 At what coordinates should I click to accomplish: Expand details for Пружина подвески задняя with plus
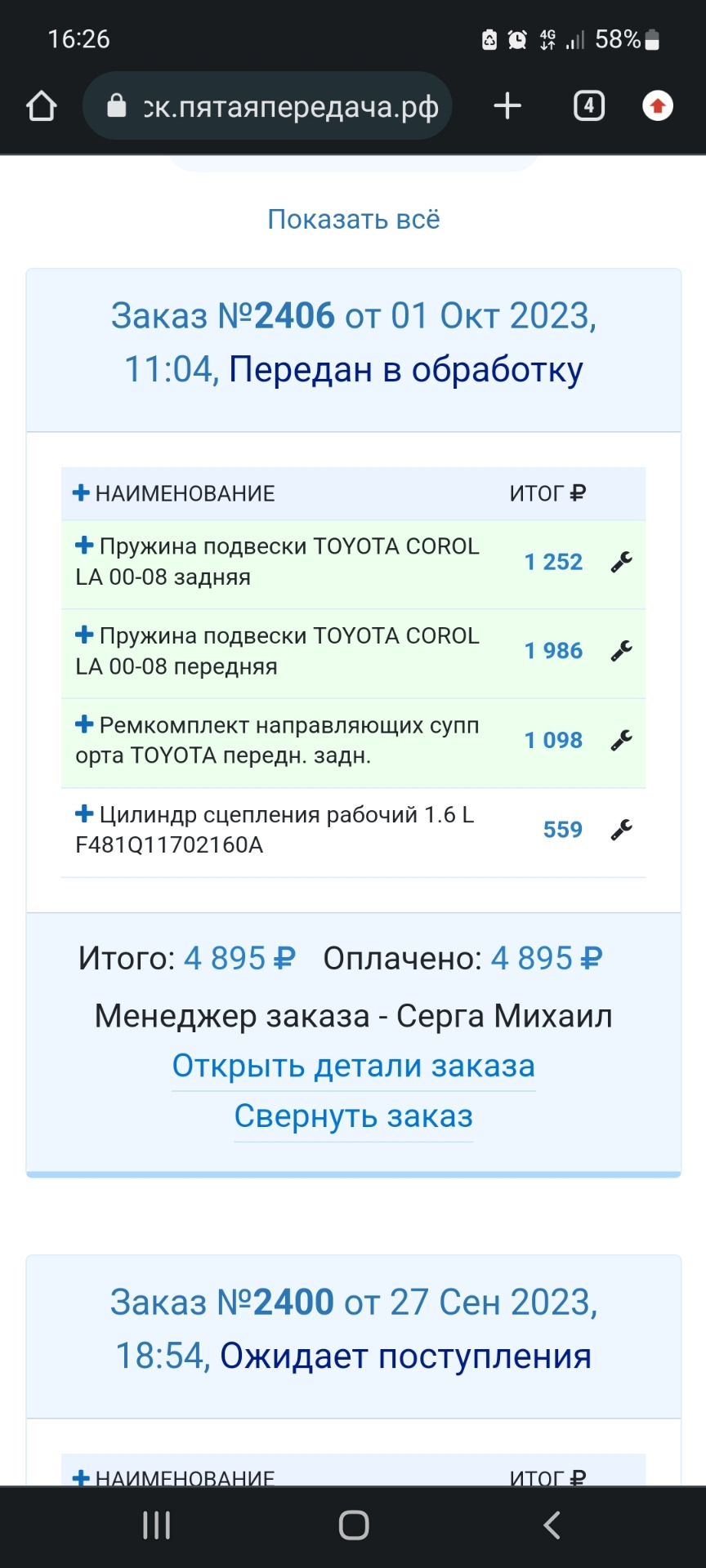(x=83, y=546)
